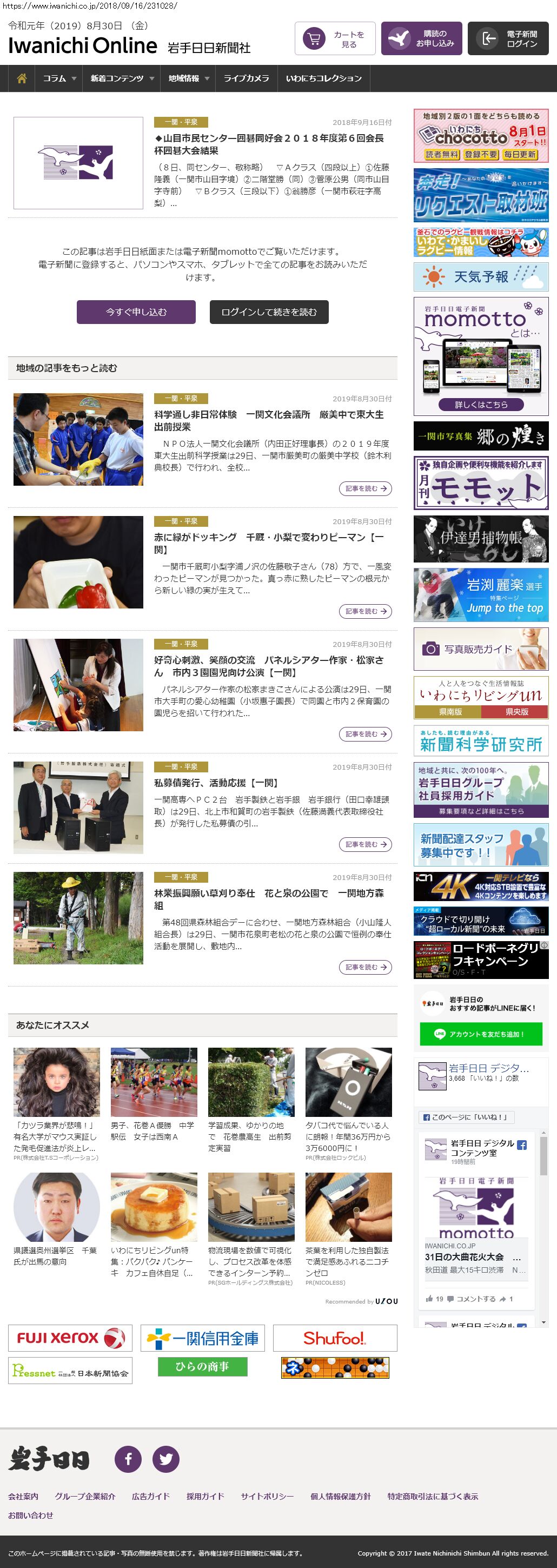The height and width of the screenshot is (1568, 557).
Task: Open the 購読のお申し込み subscription button
Action: tap(421, 39)
